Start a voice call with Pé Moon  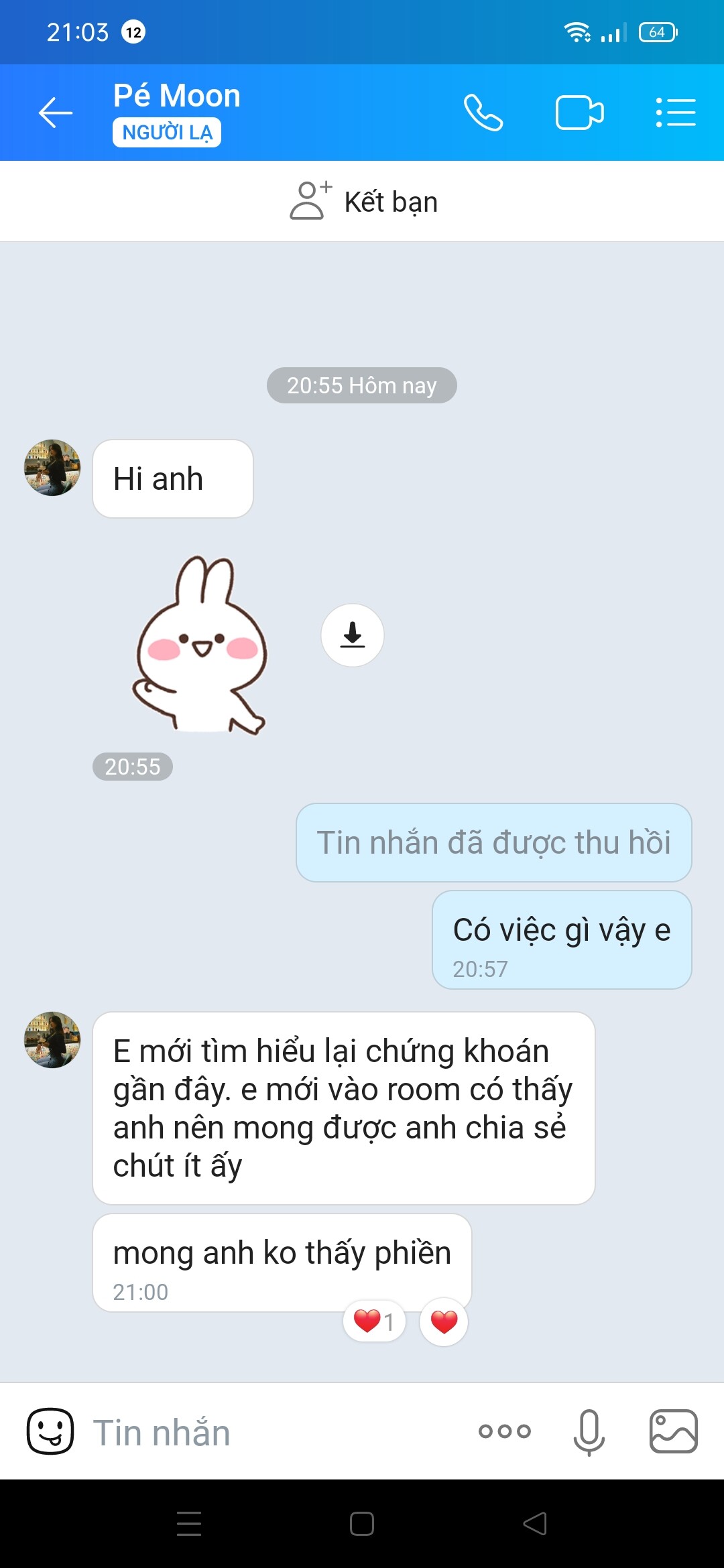483,113
